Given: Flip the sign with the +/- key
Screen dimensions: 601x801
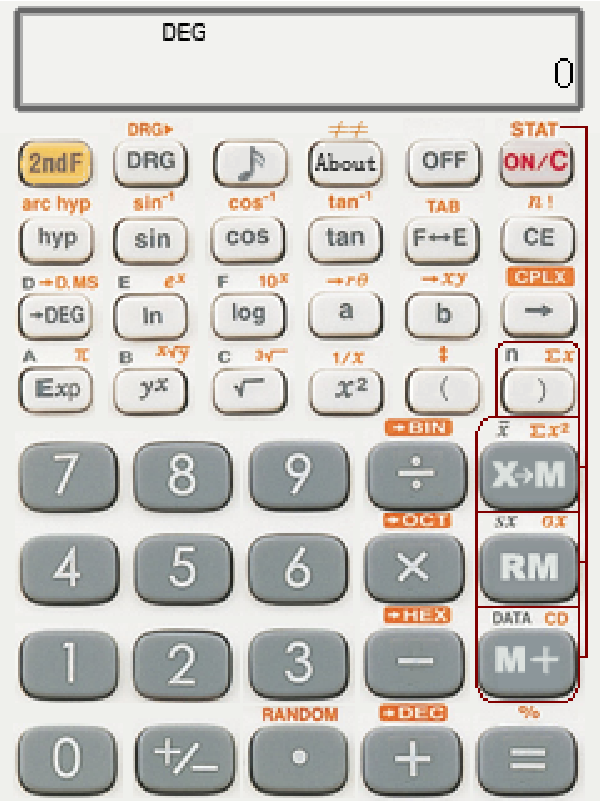Looking at the screenshot, I should (x=183, y=757).
